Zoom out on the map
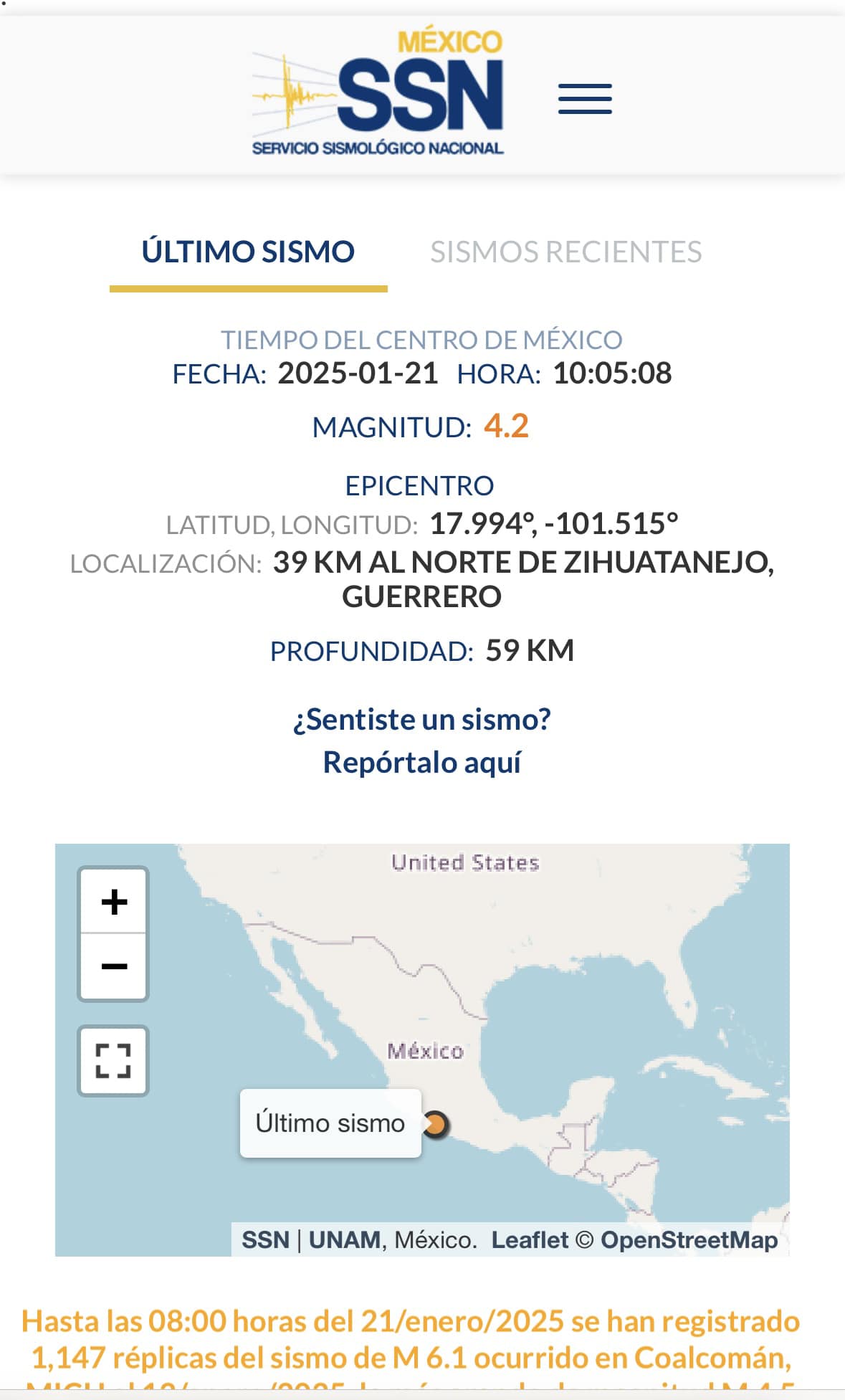Screen dimensions: 845x1400 (x=114, y=966)
